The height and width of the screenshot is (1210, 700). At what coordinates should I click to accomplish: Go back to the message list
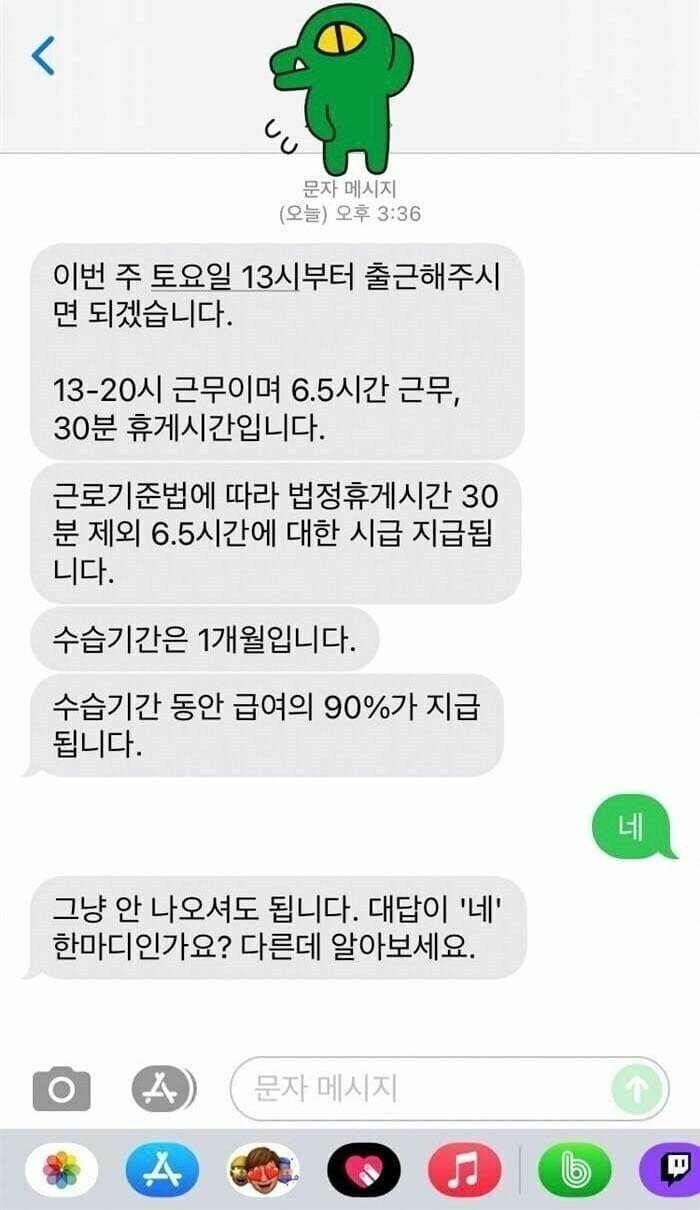[x=43, y=56]
